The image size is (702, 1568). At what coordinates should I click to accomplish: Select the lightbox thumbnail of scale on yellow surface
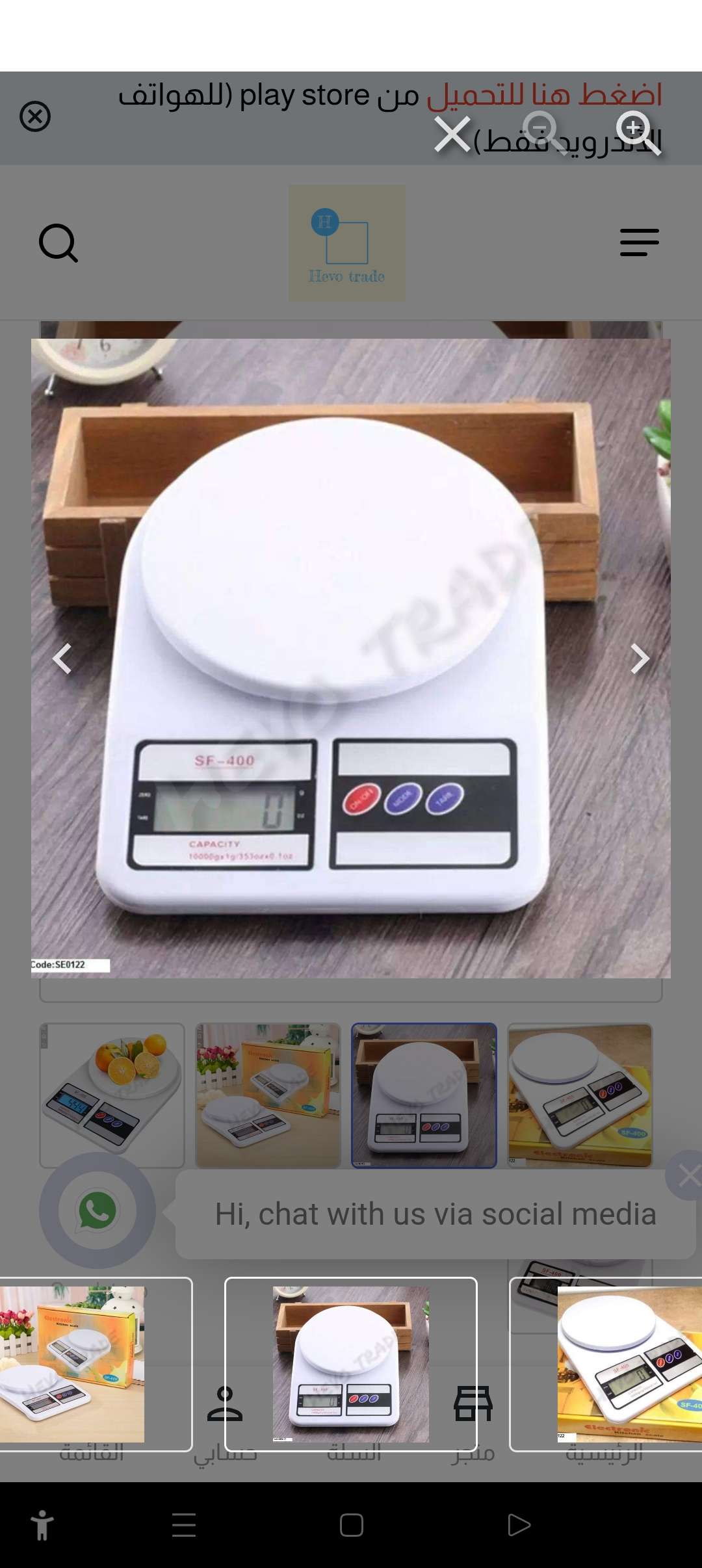624,1364
